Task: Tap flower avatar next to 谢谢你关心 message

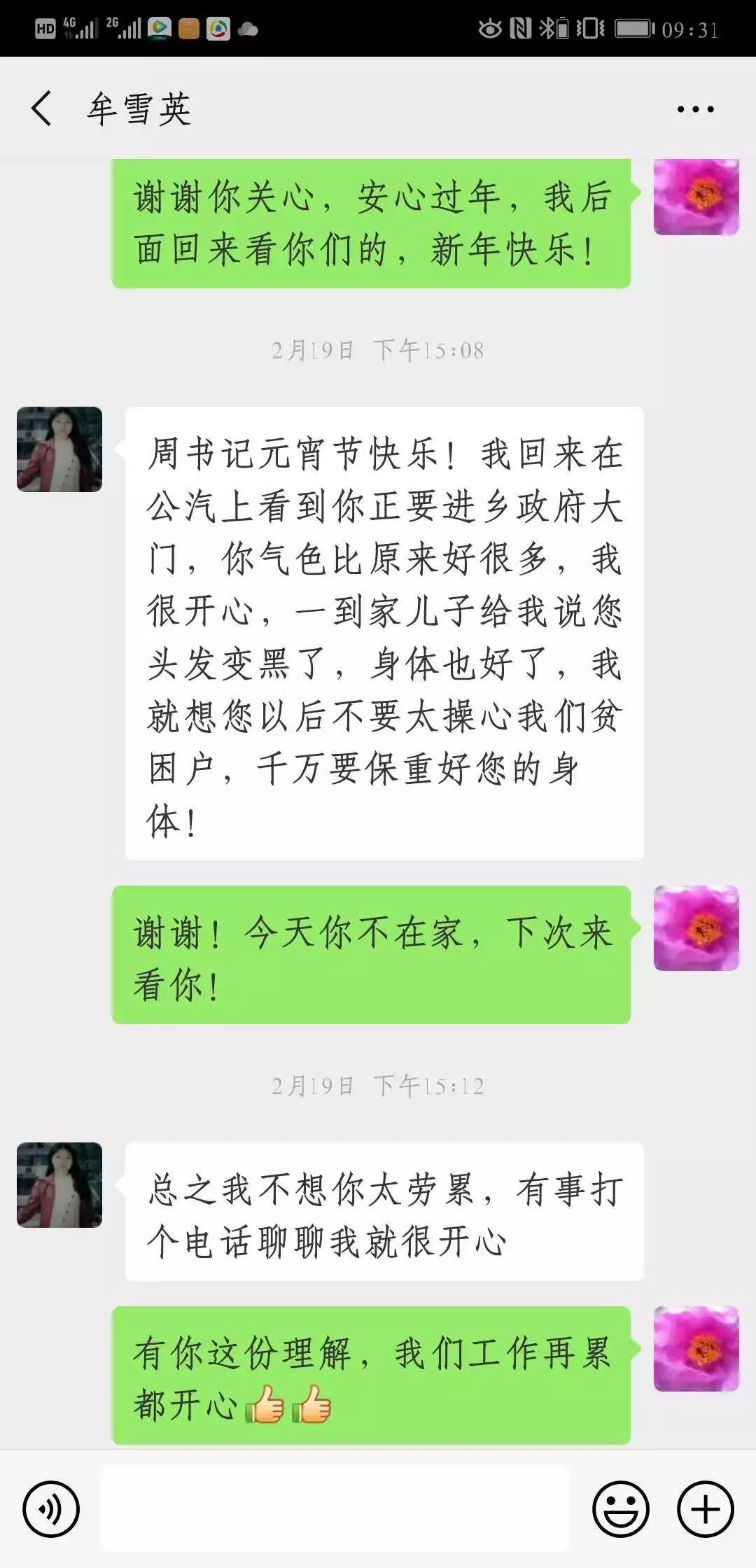Action: click(696, 197)
